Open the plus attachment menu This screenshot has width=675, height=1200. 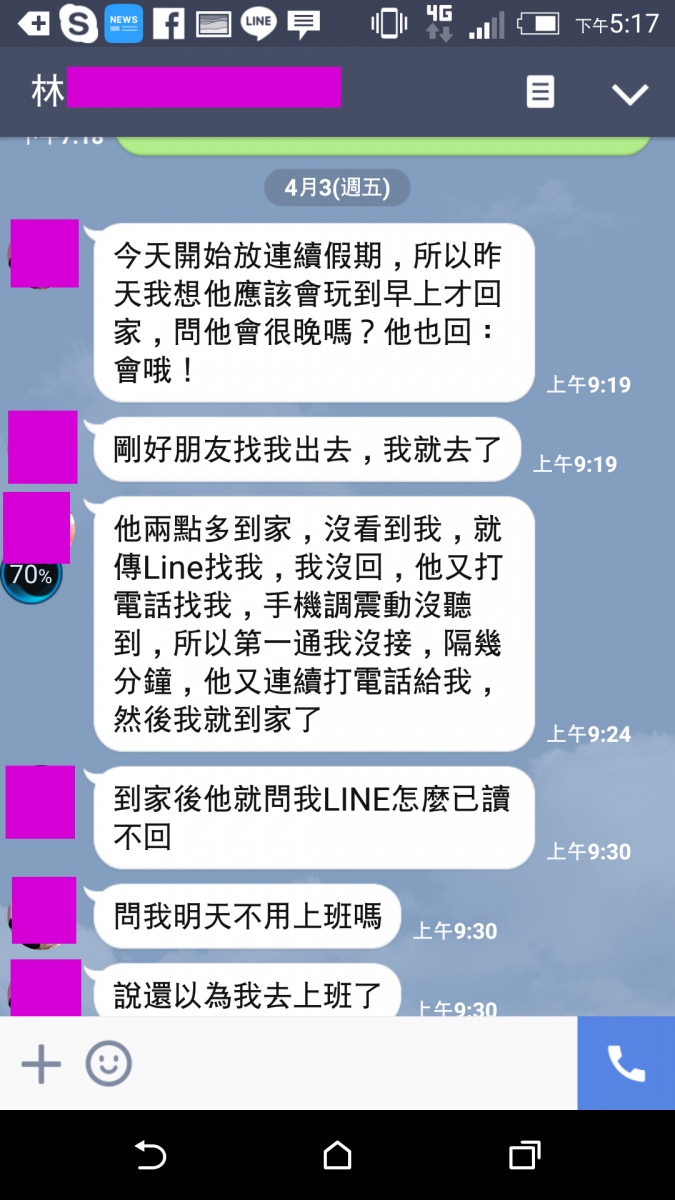41,1064
